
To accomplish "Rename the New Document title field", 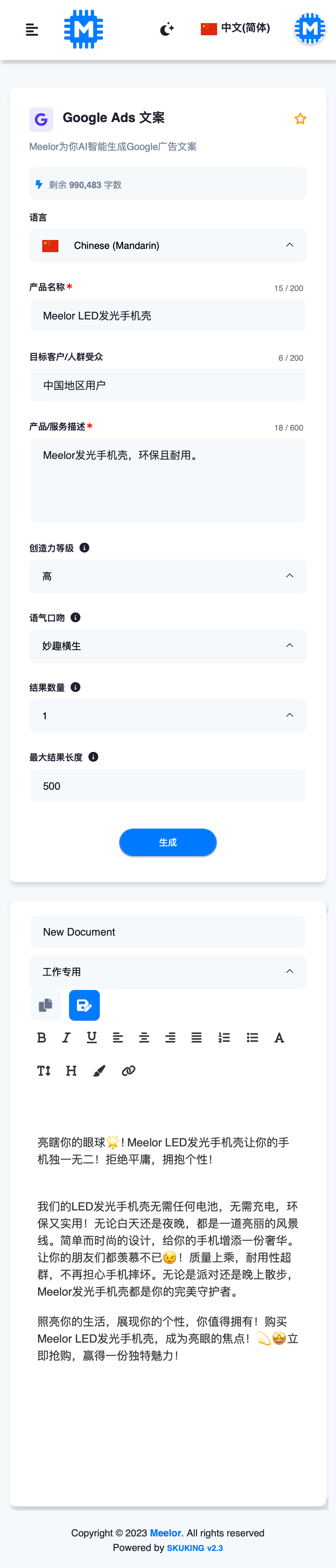I will [x=168, y=932].
